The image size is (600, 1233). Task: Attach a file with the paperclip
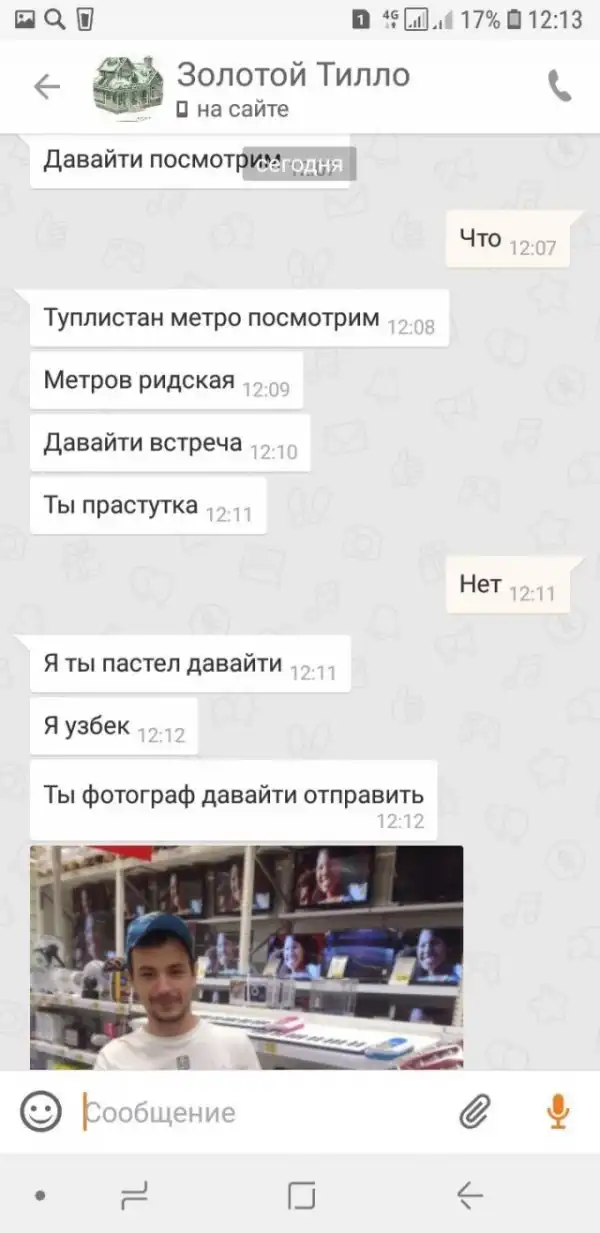click(x=477, y=1112)
